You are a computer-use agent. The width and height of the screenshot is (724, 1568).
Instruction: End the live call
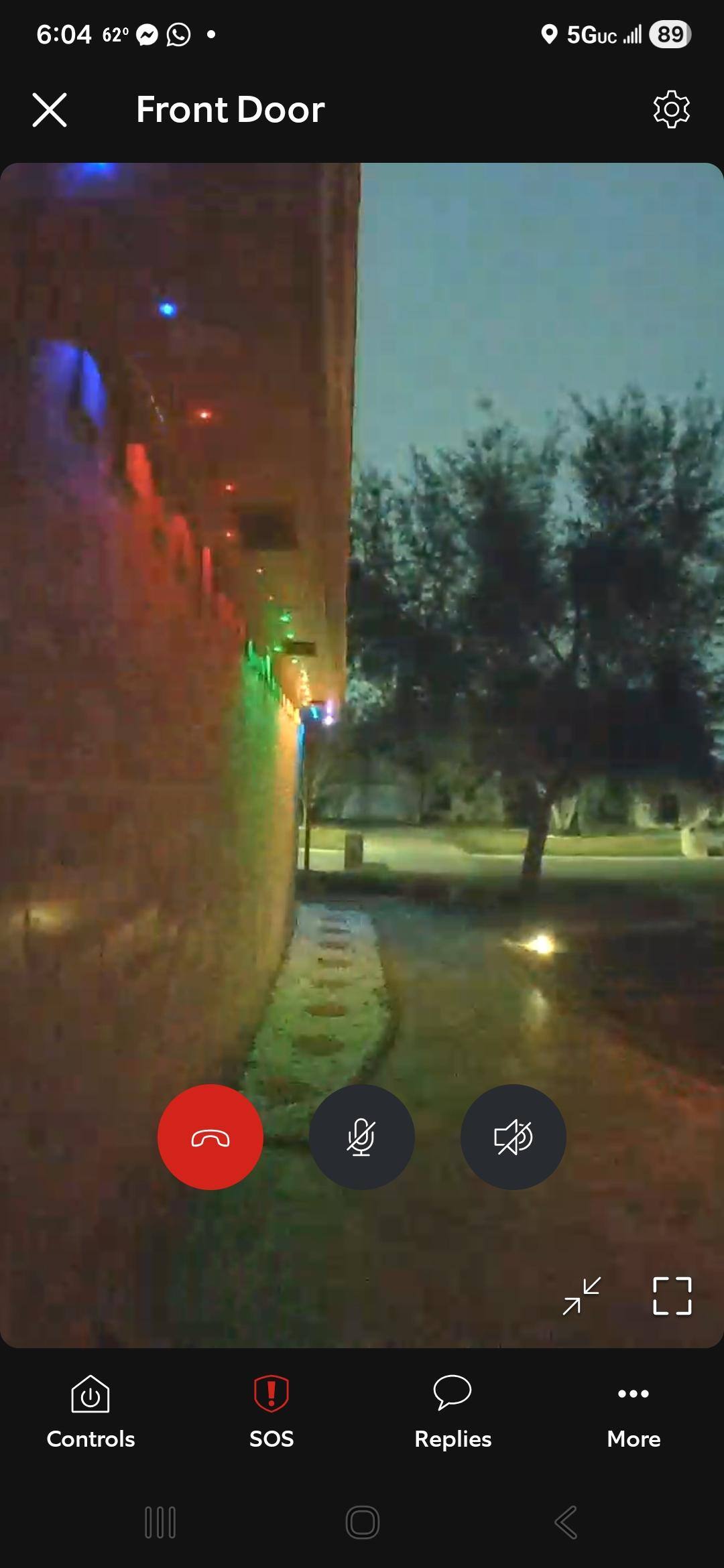(x=210, y=1137)
